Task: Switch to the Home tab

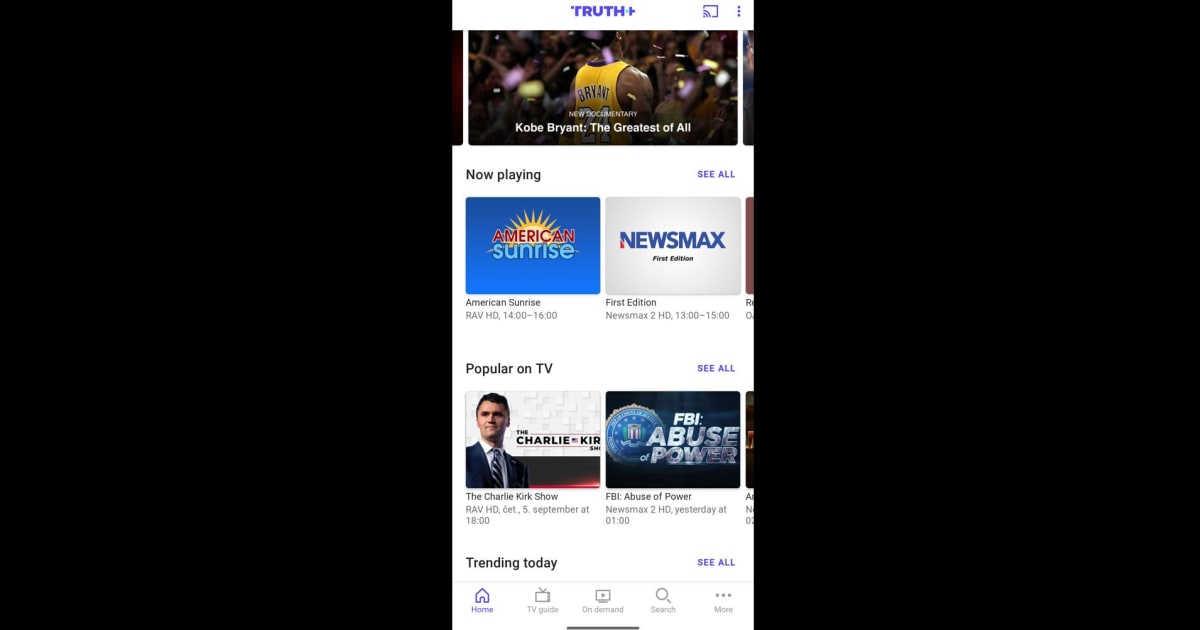Action: tap(482, 600)
